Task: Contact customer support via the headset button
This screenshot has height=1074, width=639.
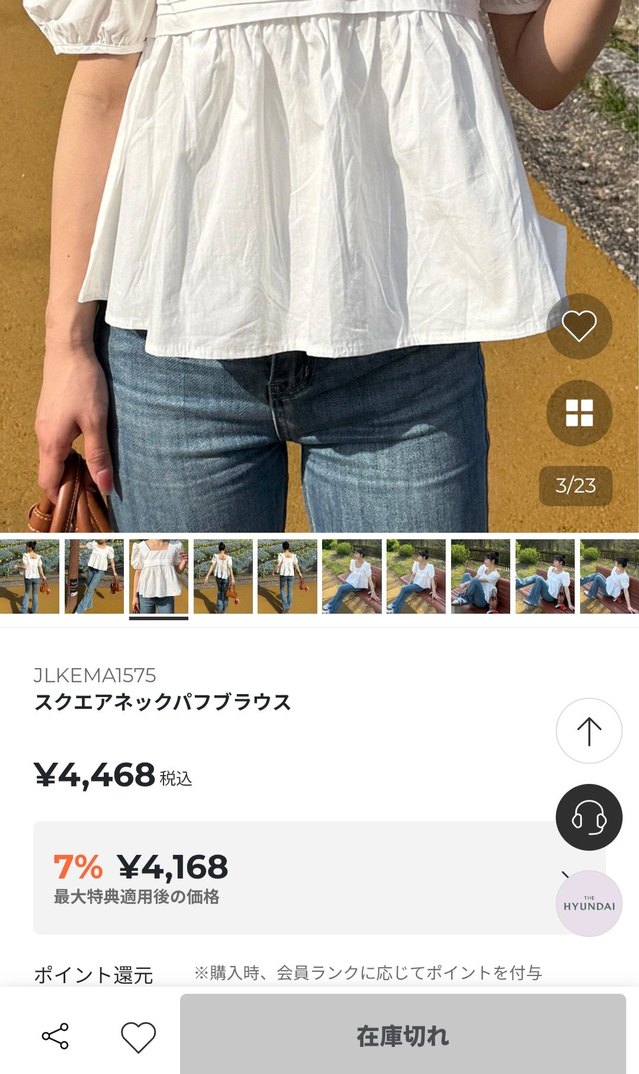Action: point(589,817)
